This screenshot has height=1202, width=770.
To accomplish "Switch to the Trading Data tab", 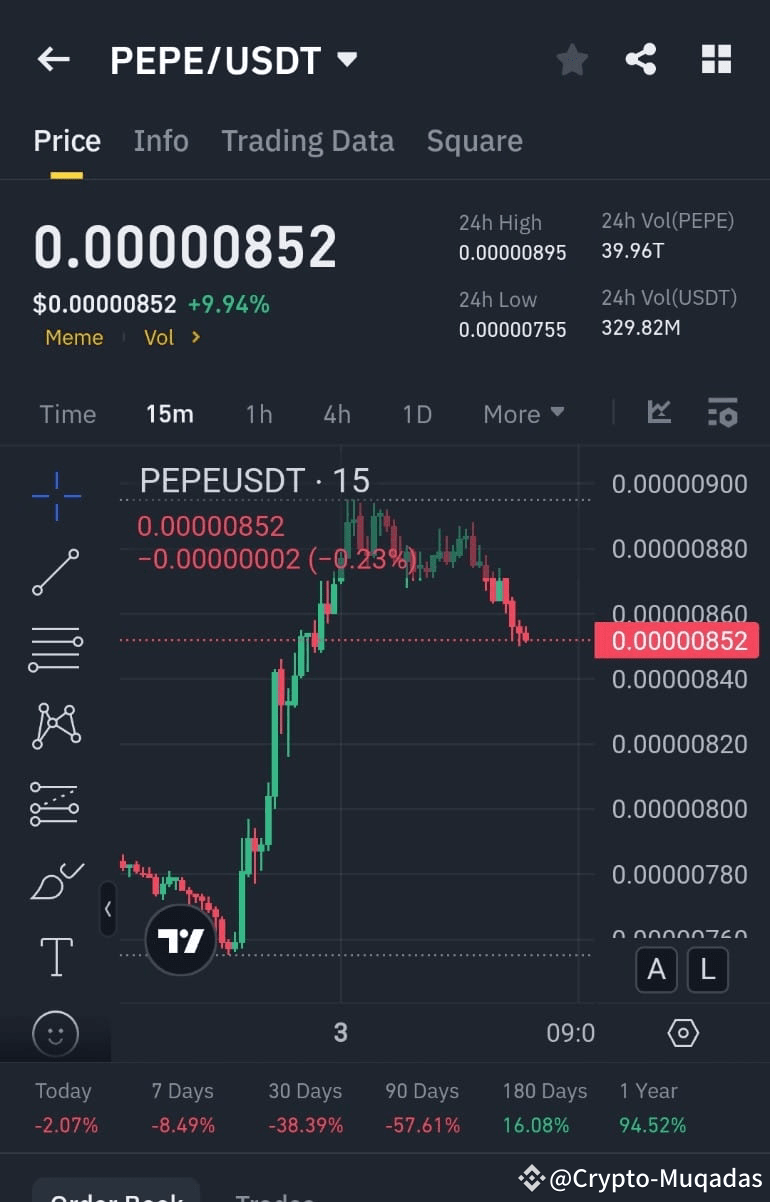I will pos(307,141).
